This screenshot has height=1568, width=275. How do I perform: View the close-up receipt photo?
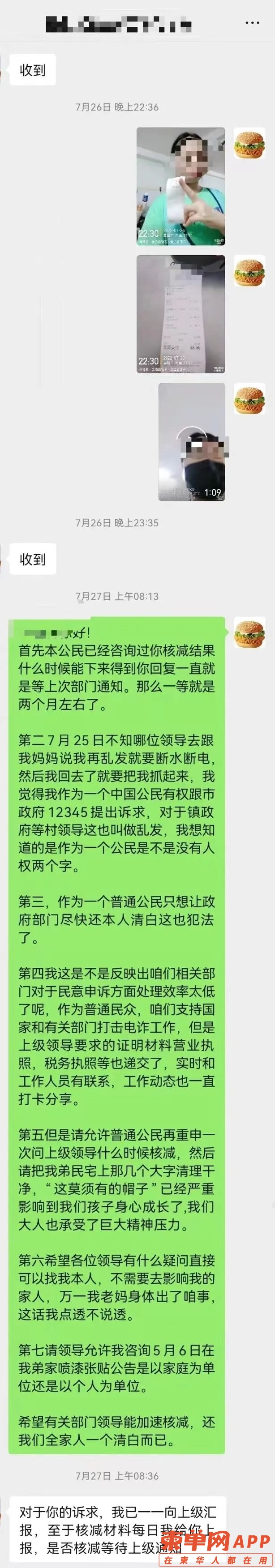[180, 313]
